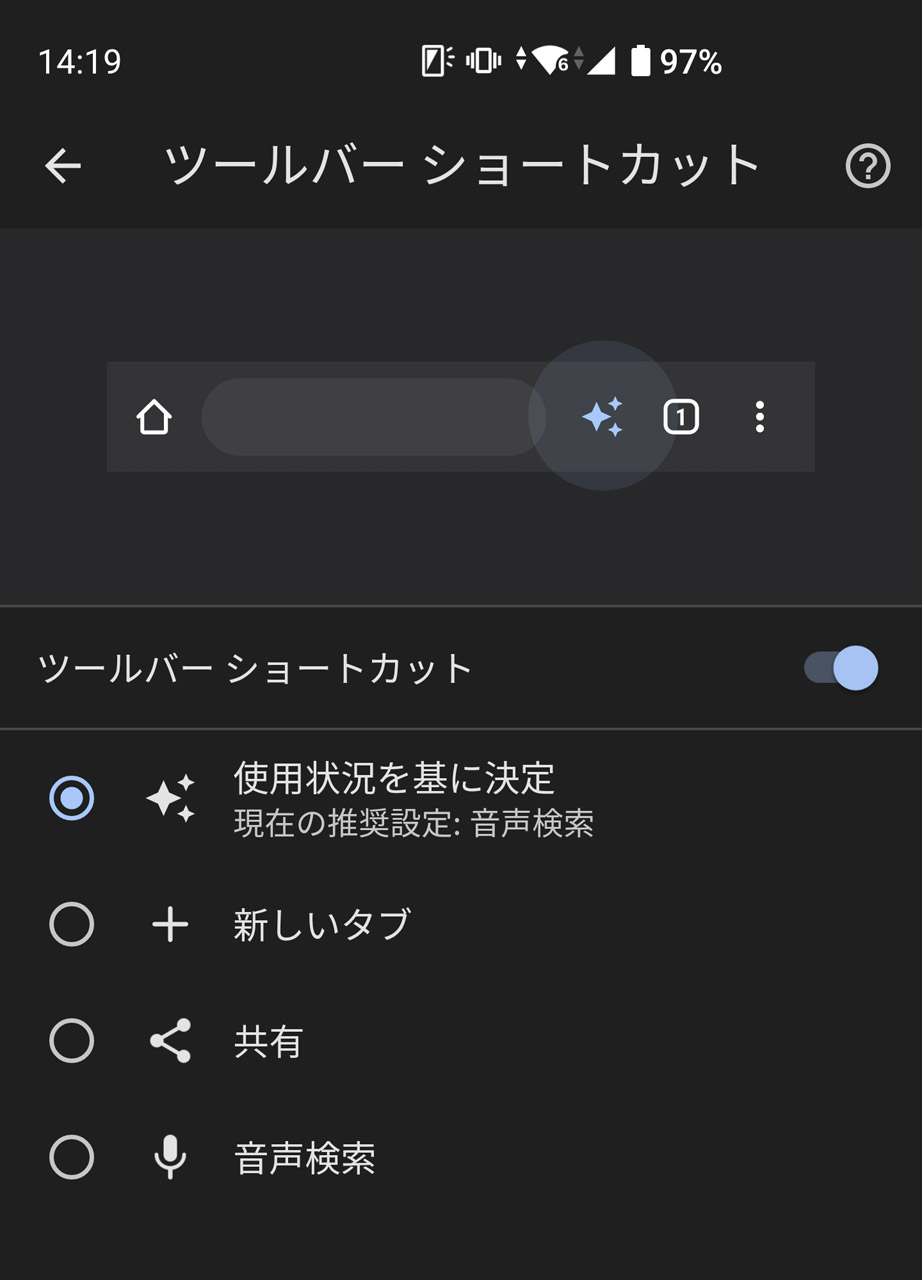Select the 音声検索 radio button

[71, 1158]
